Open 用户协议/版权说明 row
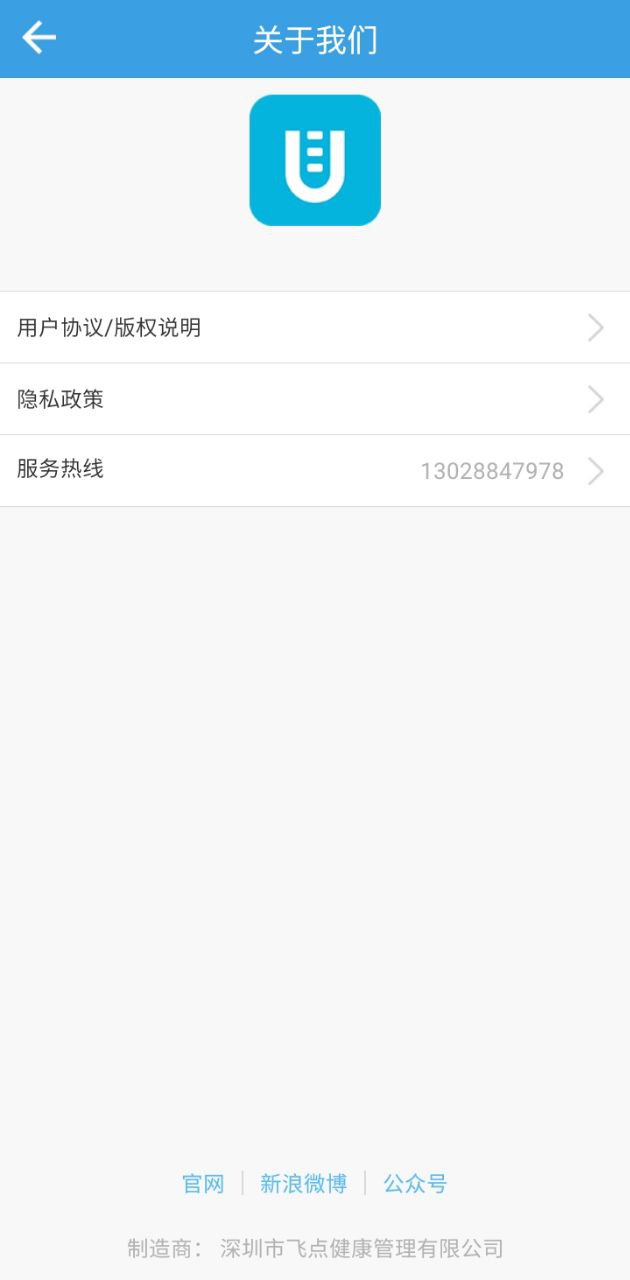Viewport: 630px width, 1280px height. pyautogui.click(x=315, y=327)
